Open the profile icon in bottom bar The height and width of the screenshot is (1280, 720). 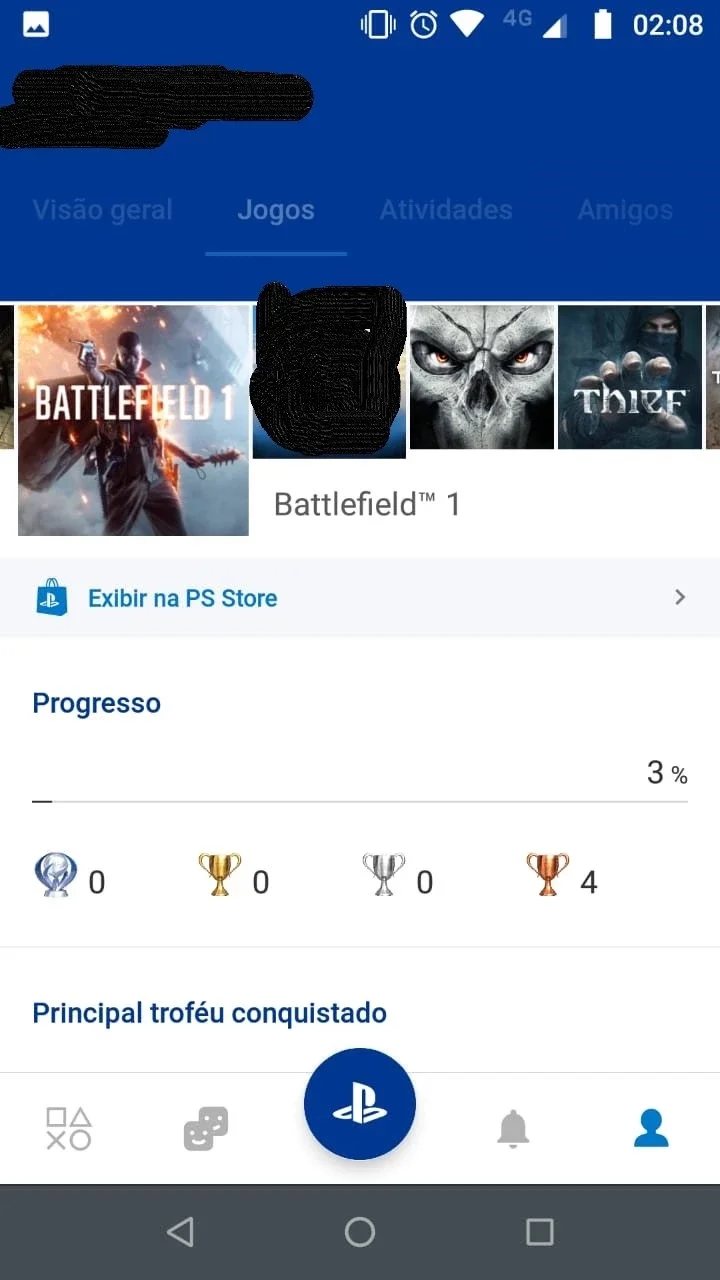point(651,1128)
